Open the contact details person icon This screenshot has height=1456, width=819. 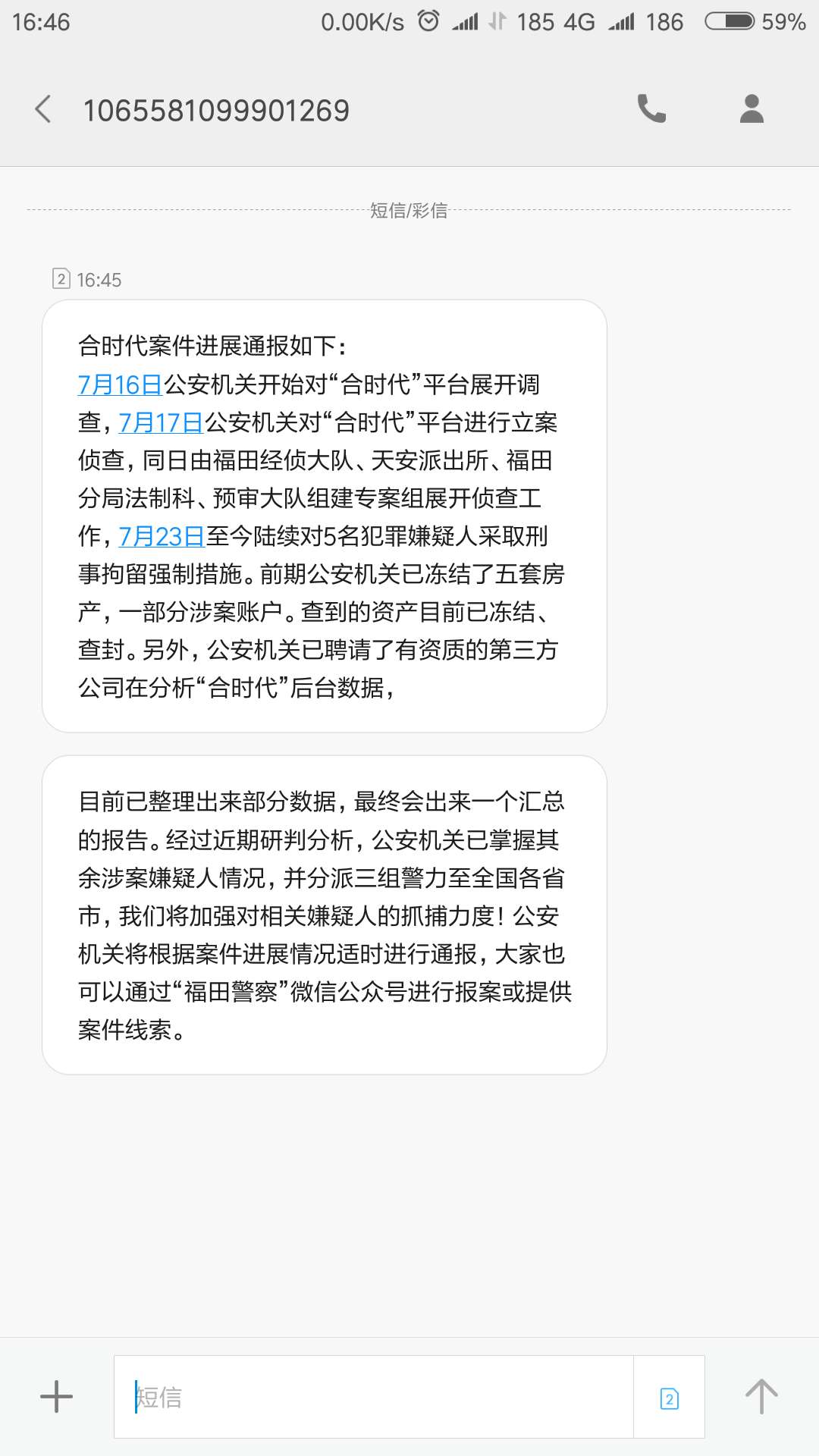click(x=752, y=110)
